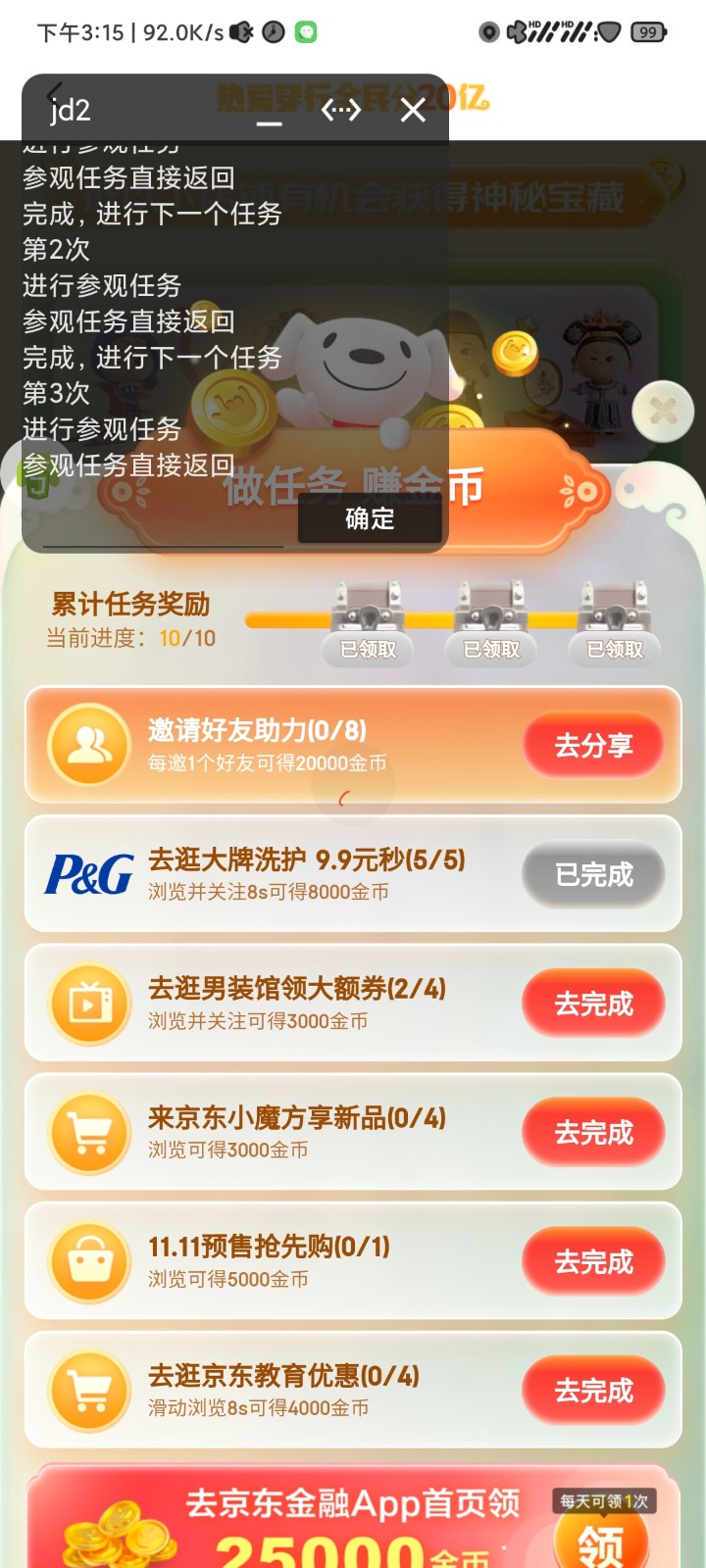This screenshot has height=1568, width=706.
Task: Tap the 去分享 button for inviting friends
Action: (x=594, y=745)
